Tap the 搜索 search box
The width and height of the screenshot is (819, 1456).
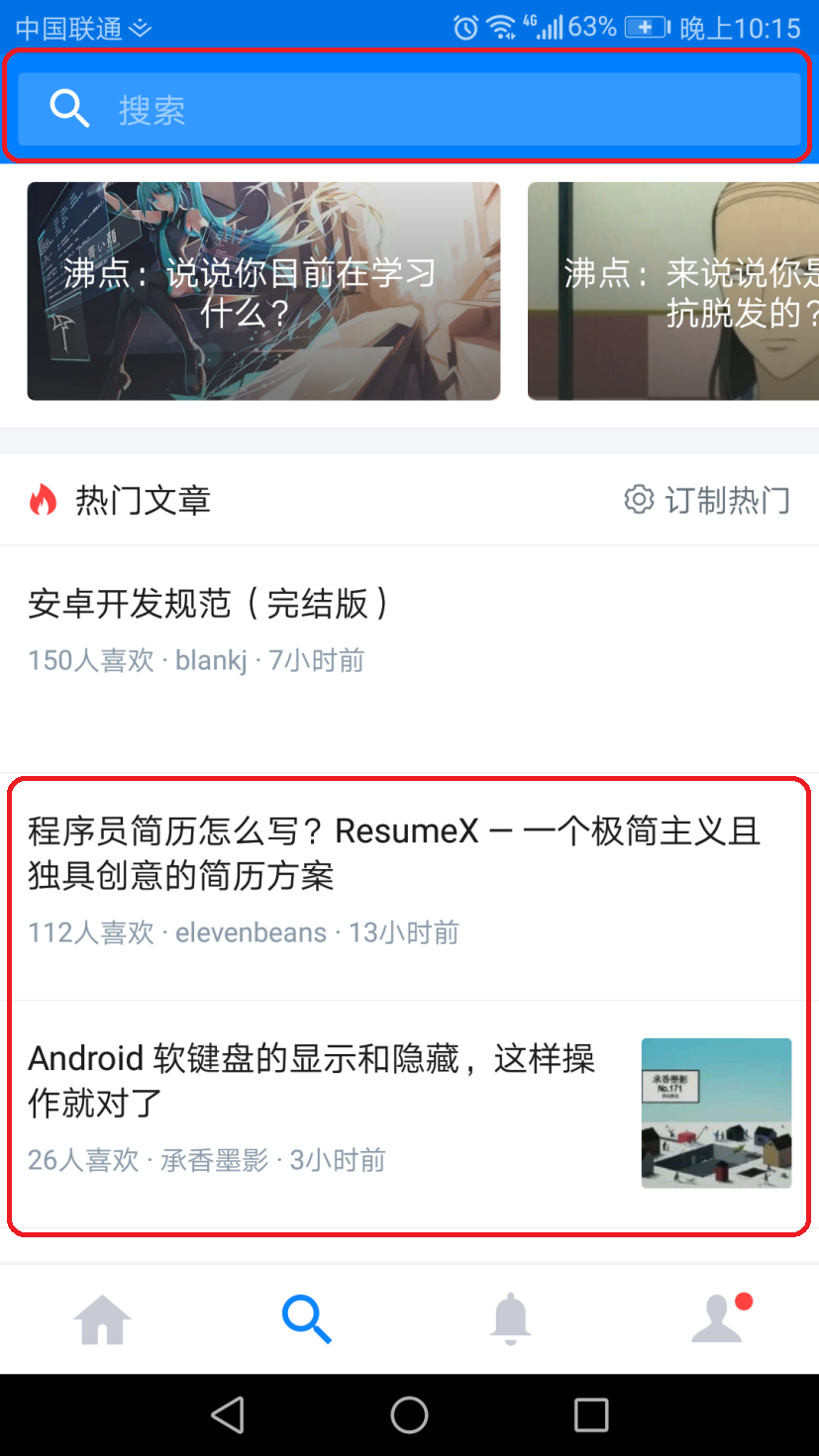point(409,109)
